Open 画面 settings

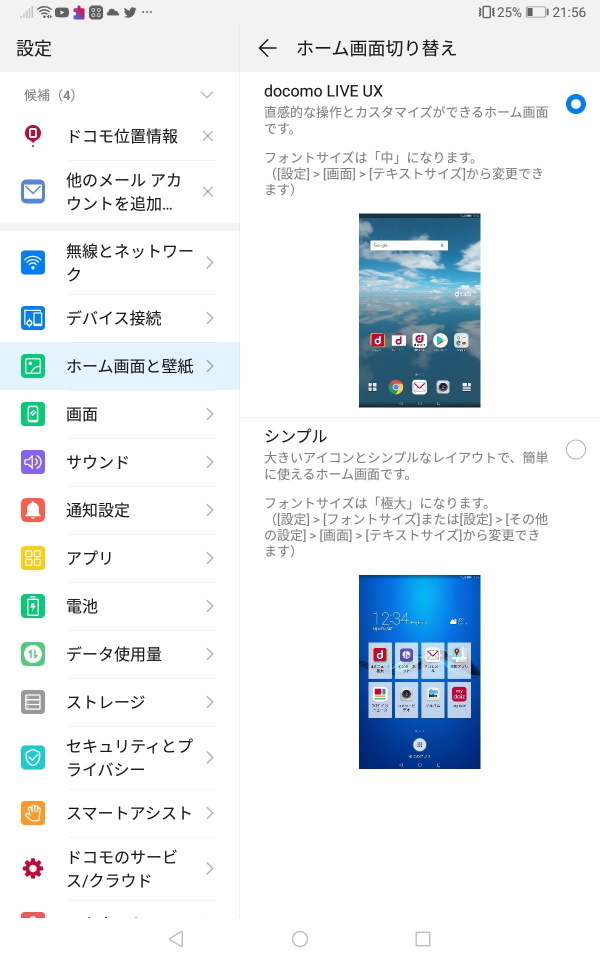[x=119, y=414]
